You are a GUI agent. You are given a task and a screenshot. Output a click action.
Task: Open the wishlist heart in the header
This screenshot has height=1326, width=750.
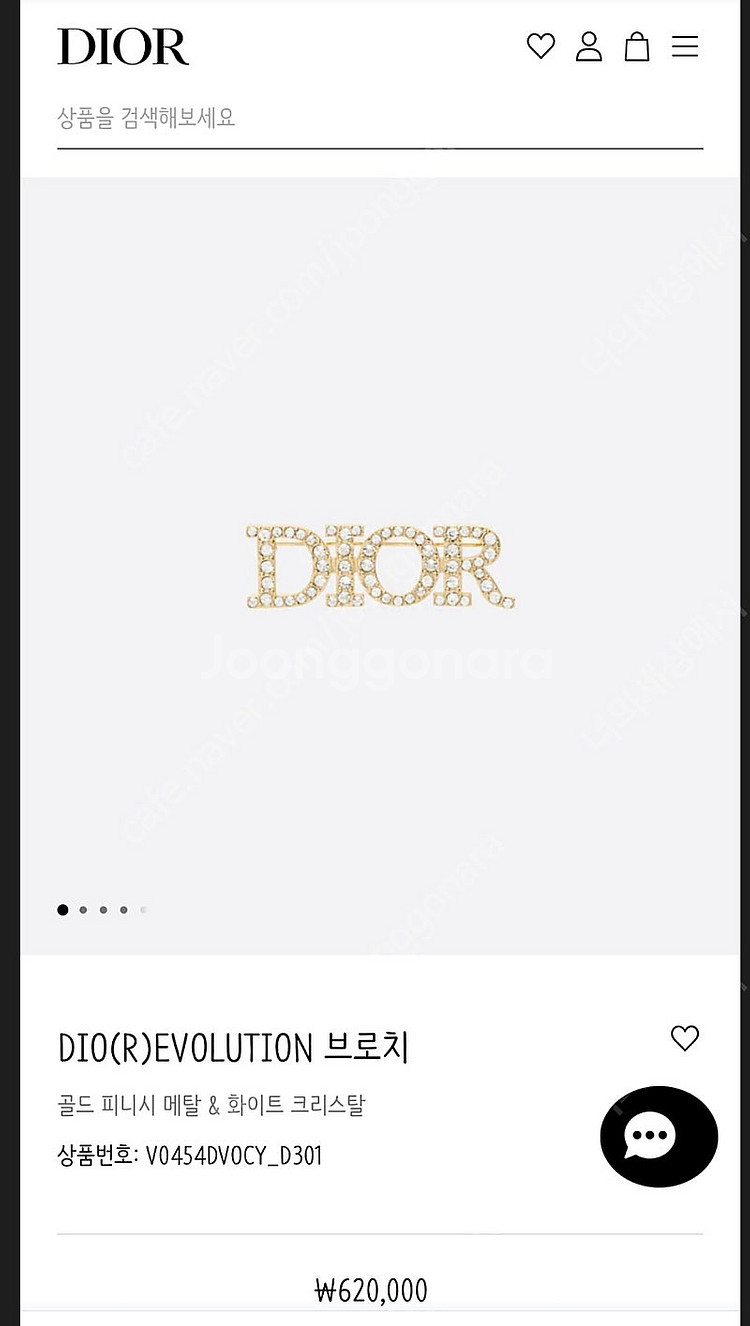tap(541, 46)
